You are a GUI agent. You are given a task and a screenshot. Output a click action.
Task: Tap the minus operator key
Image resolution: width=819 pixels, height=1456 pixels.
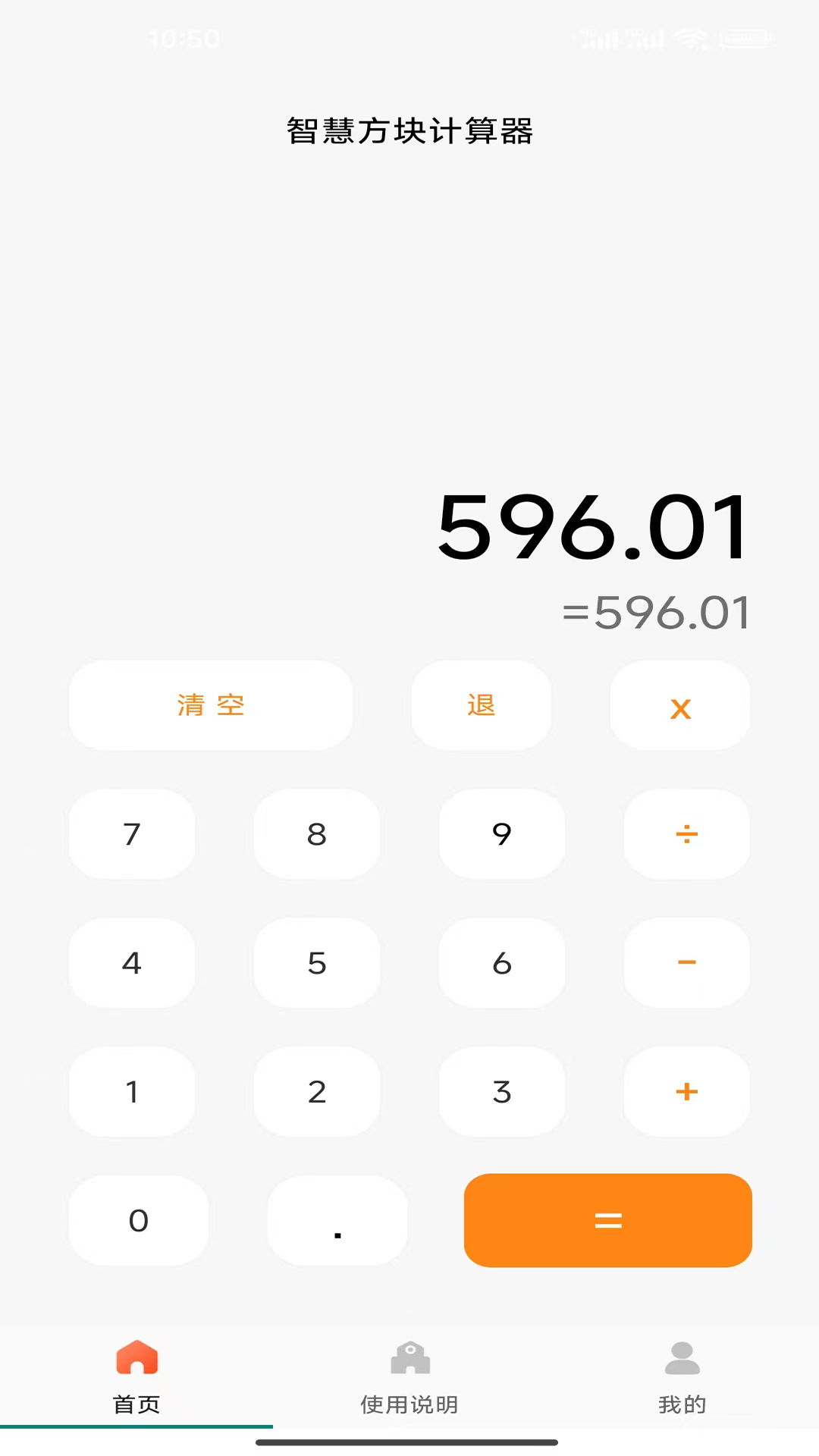[x=686, y=963]
